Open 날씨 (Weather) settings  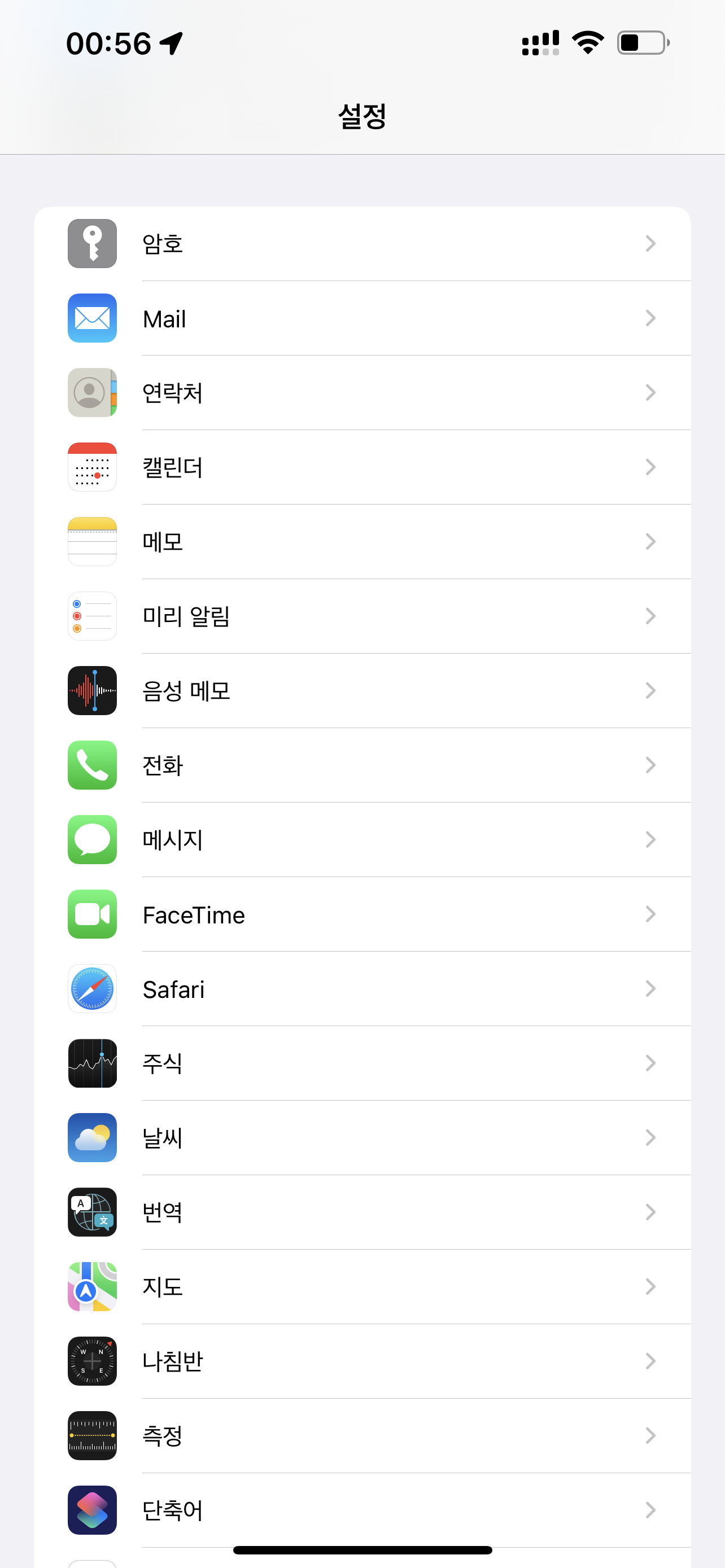click(362, 1138)
